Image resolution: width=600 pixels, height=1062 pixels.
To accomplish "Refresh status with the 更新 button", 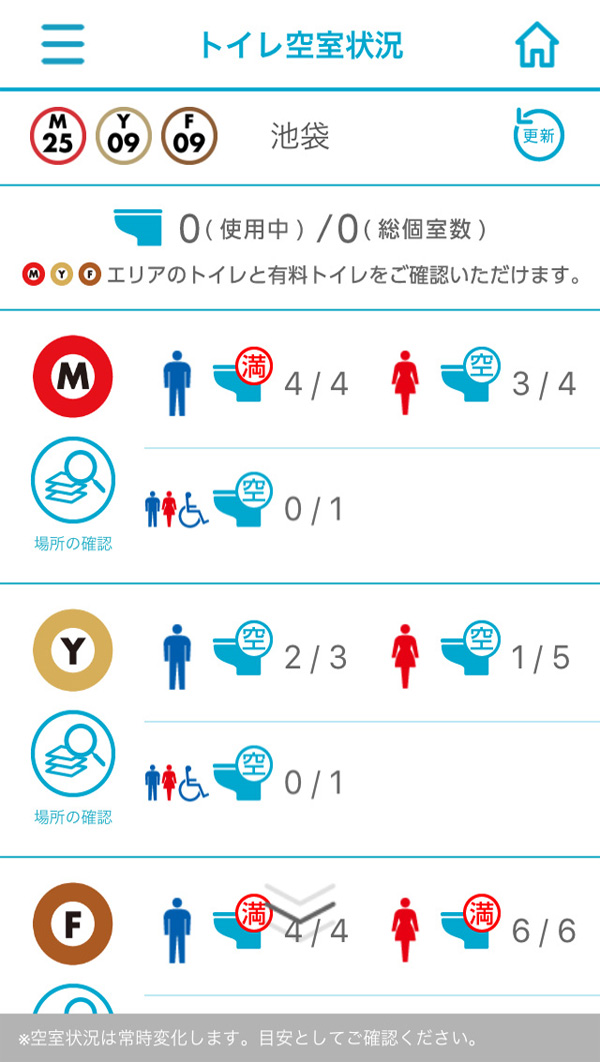I will coord(538,135).
